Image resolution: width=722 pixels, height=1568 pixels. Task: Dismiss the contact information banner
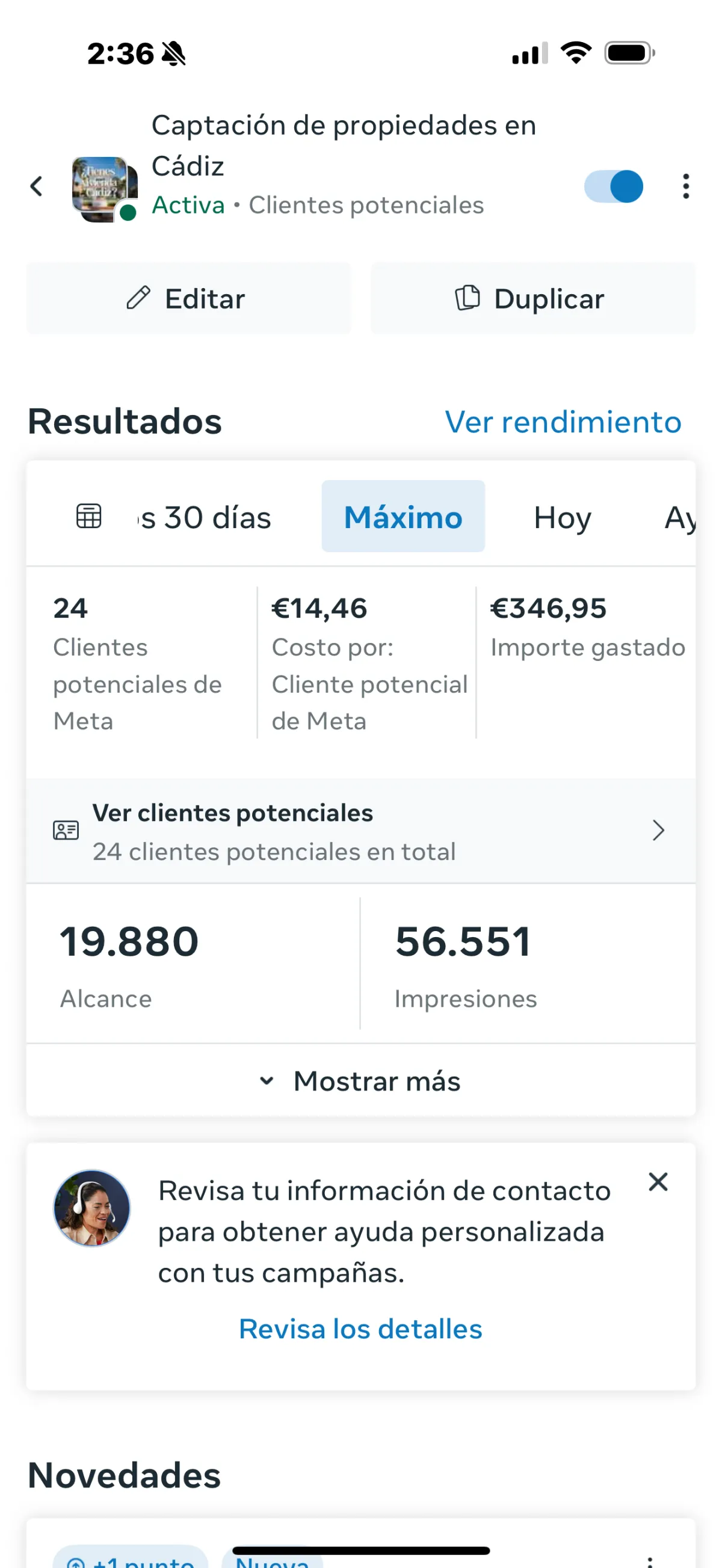pos(658,1182)
